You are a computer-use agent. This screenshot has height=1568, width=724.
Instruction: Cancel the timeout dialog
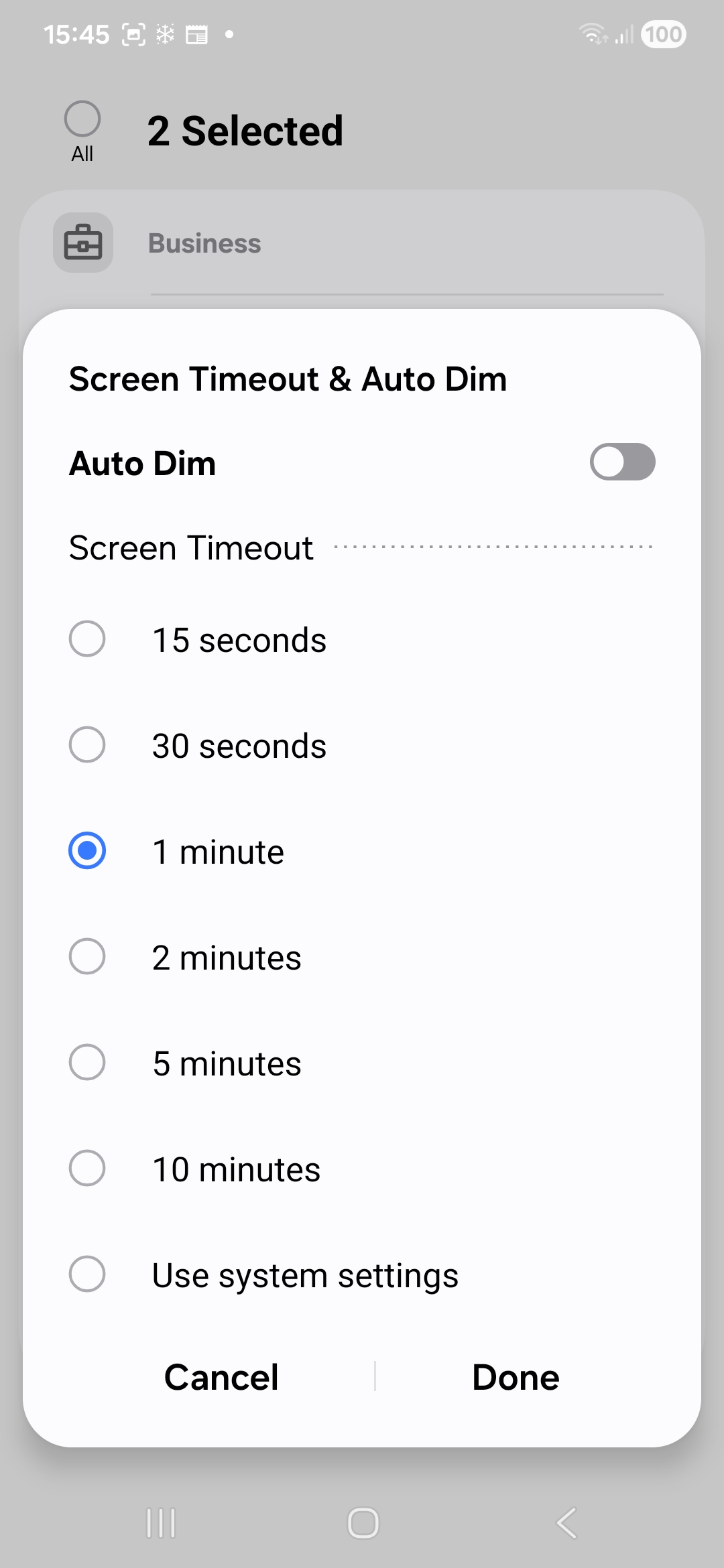click(221, 1378)
